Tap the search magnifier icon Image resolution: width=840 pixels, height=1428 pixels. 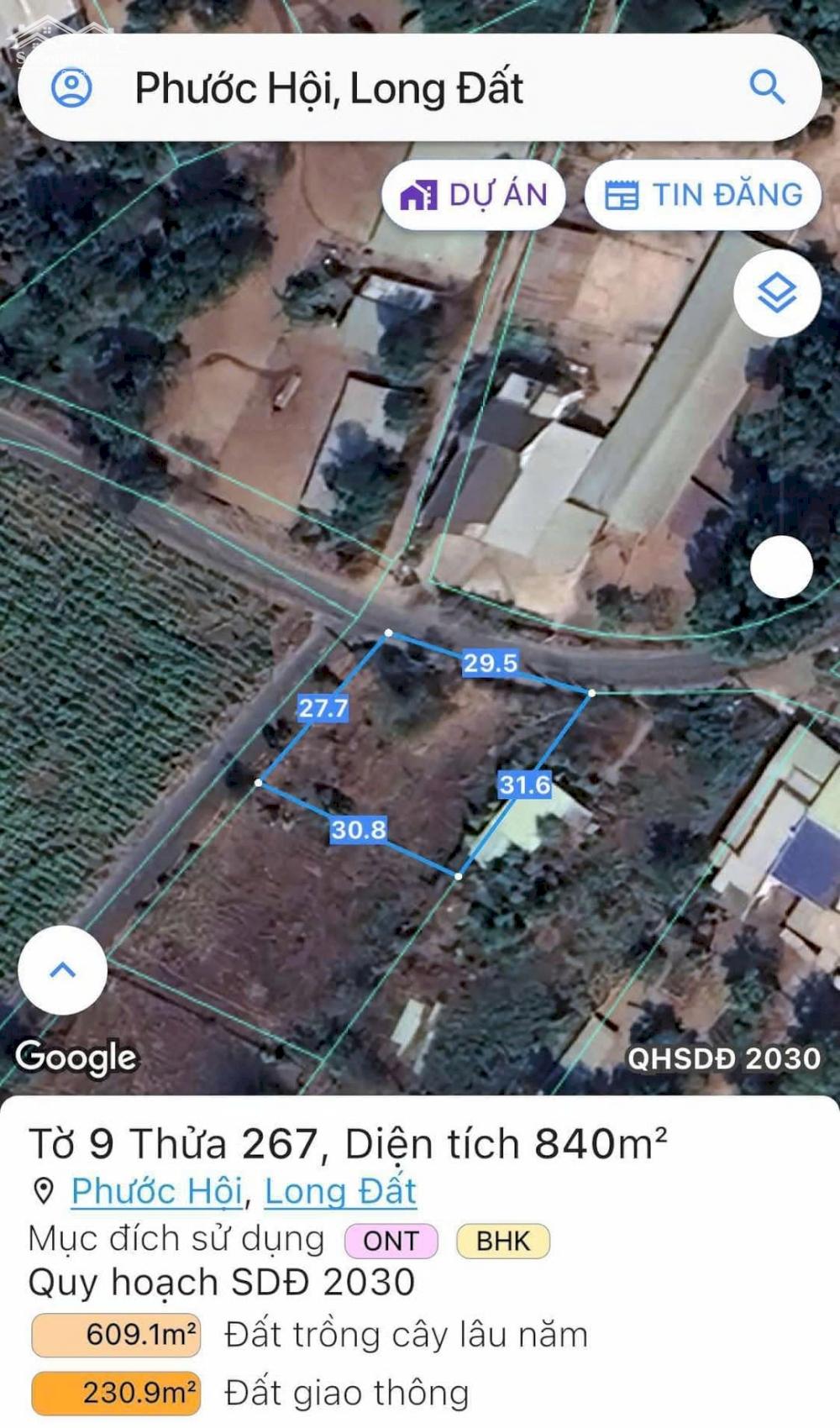(766, 87)
